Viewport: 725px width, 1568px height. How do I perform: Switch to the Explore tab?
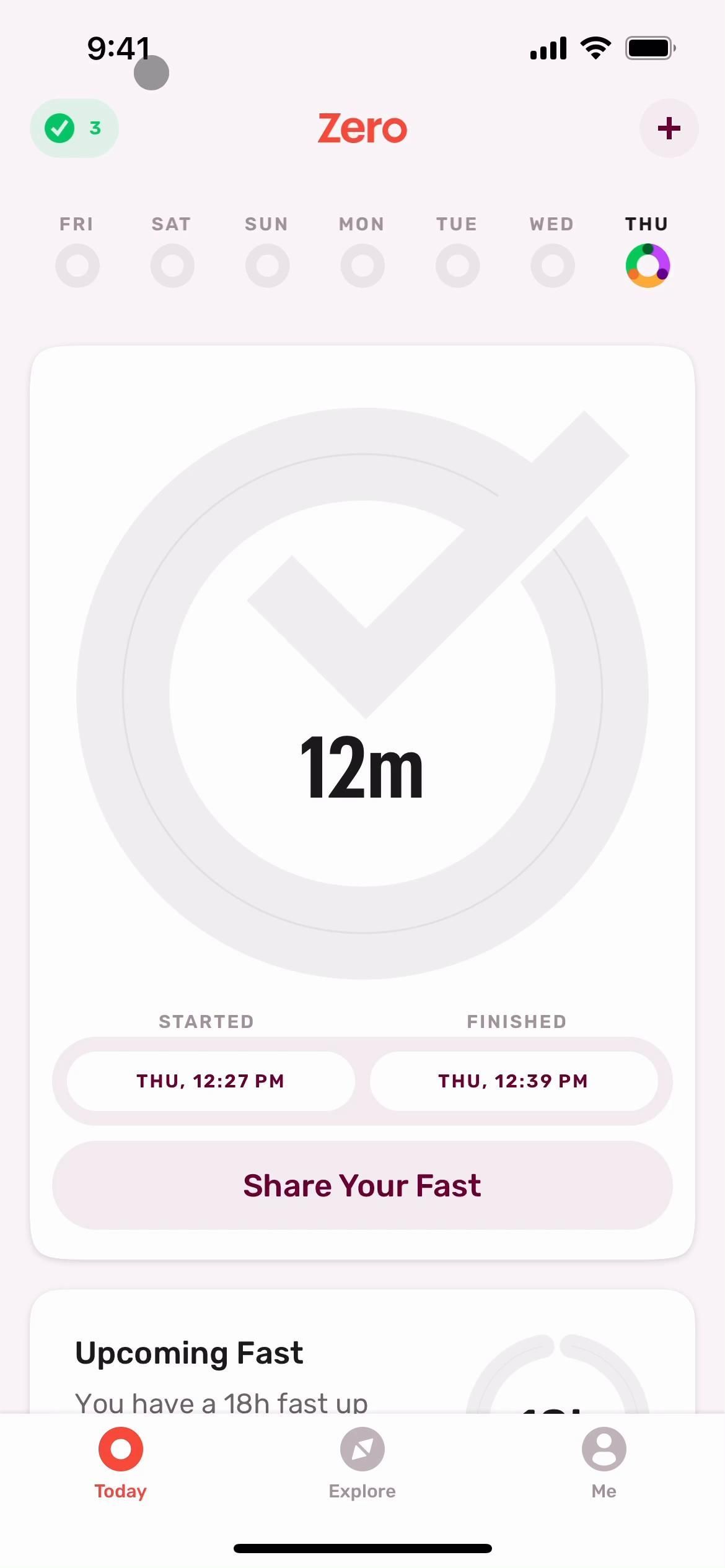[362, 1463]
